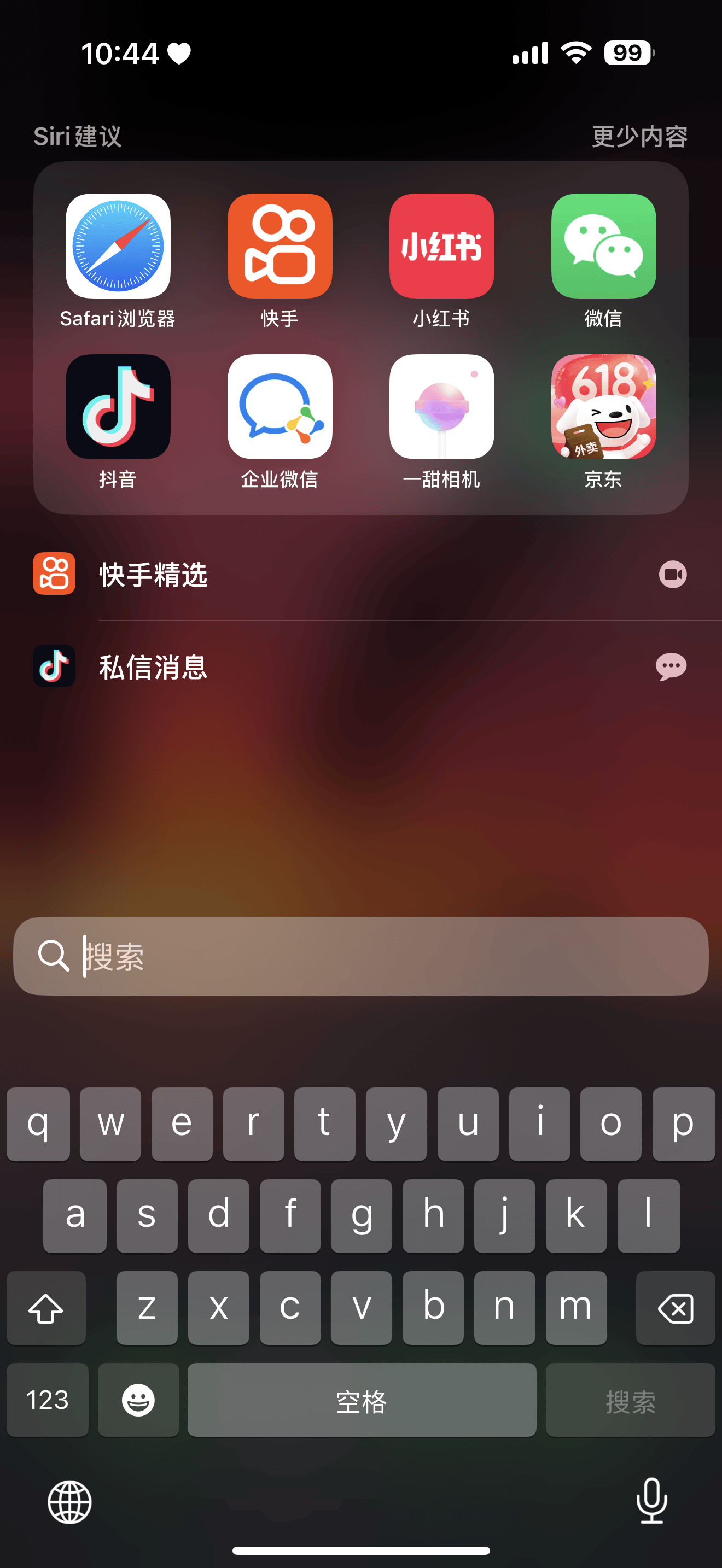
Task: Open the 企业微信 app
Action: click(x=280, y=407)
